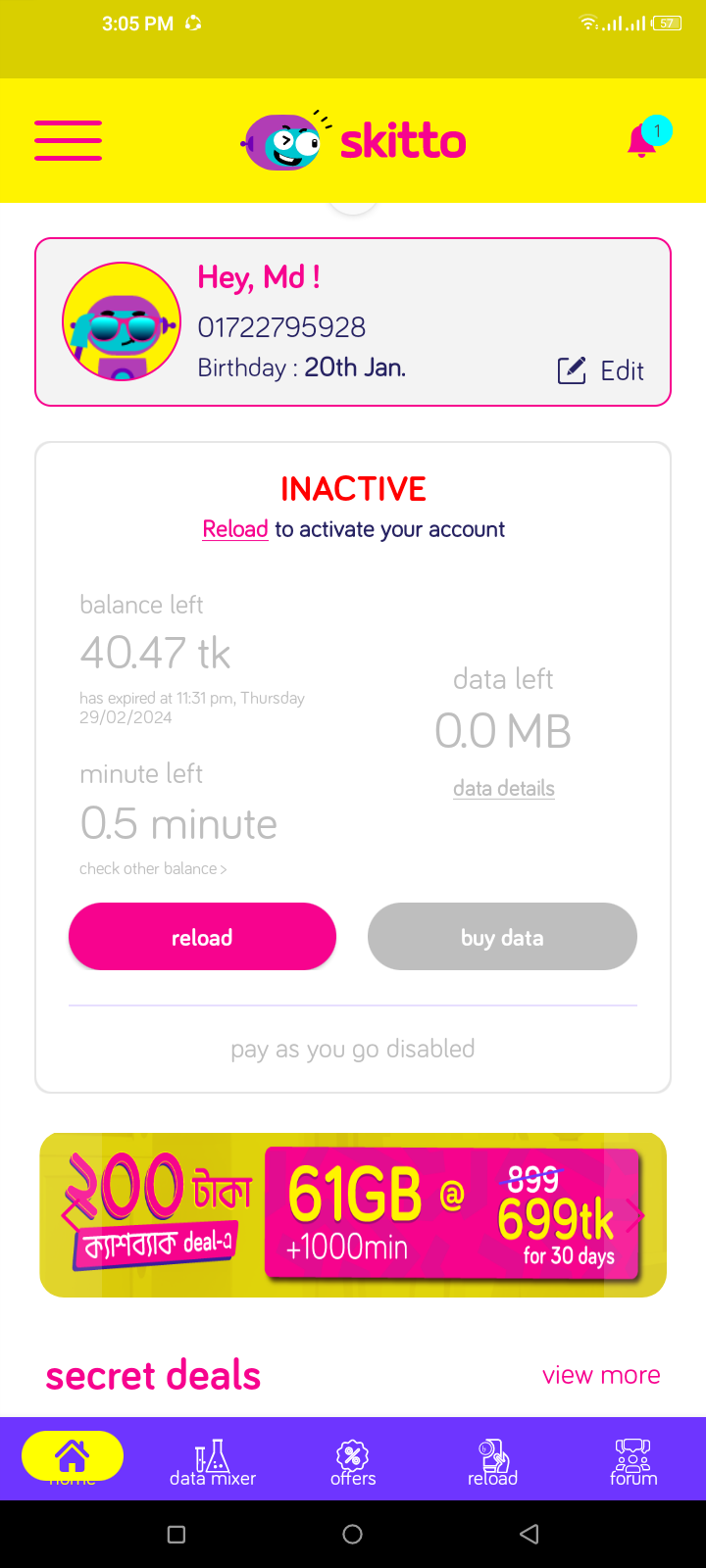The width and height of the screenshot is (706, 1568).
Task: Check other balance
Action: 153,868
